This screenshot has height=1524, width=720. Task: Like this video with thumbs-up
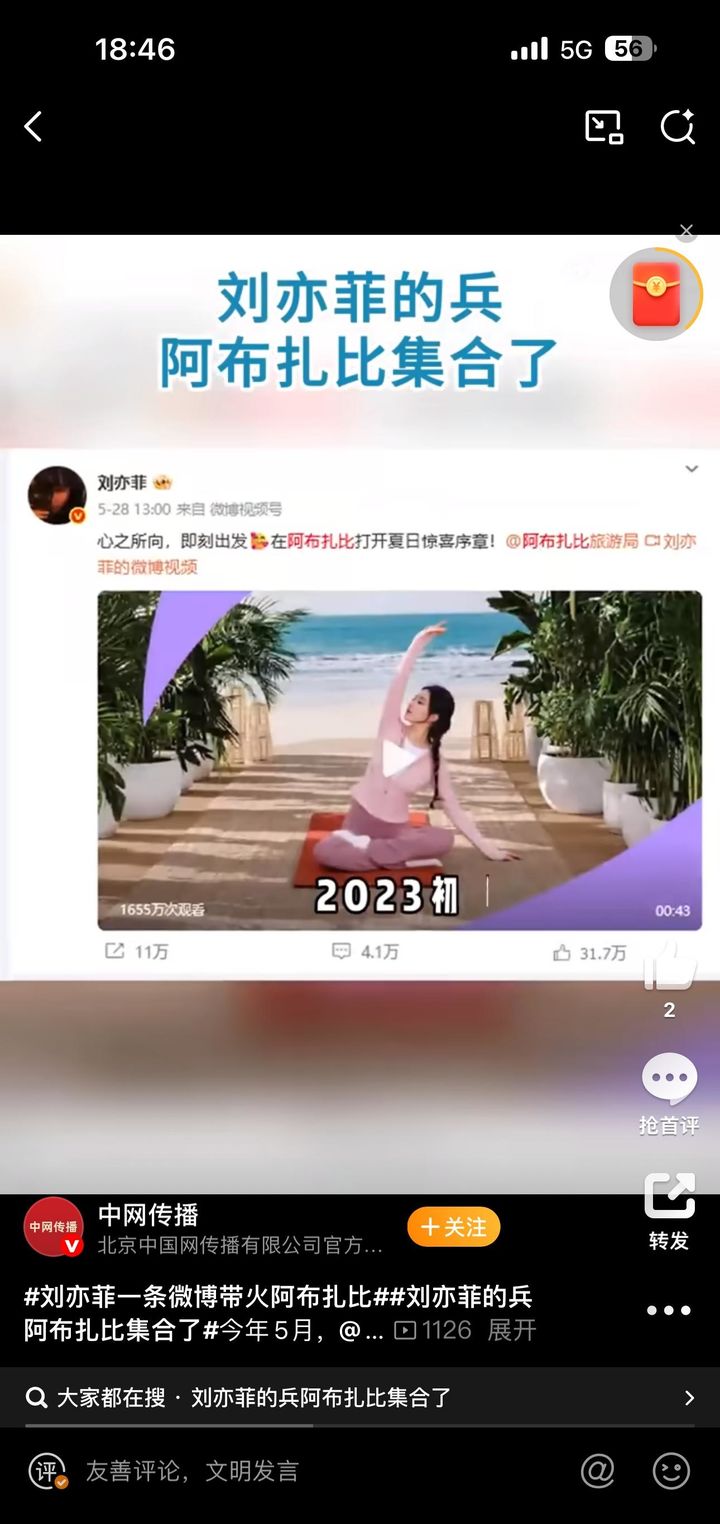(x=669, y=968)
